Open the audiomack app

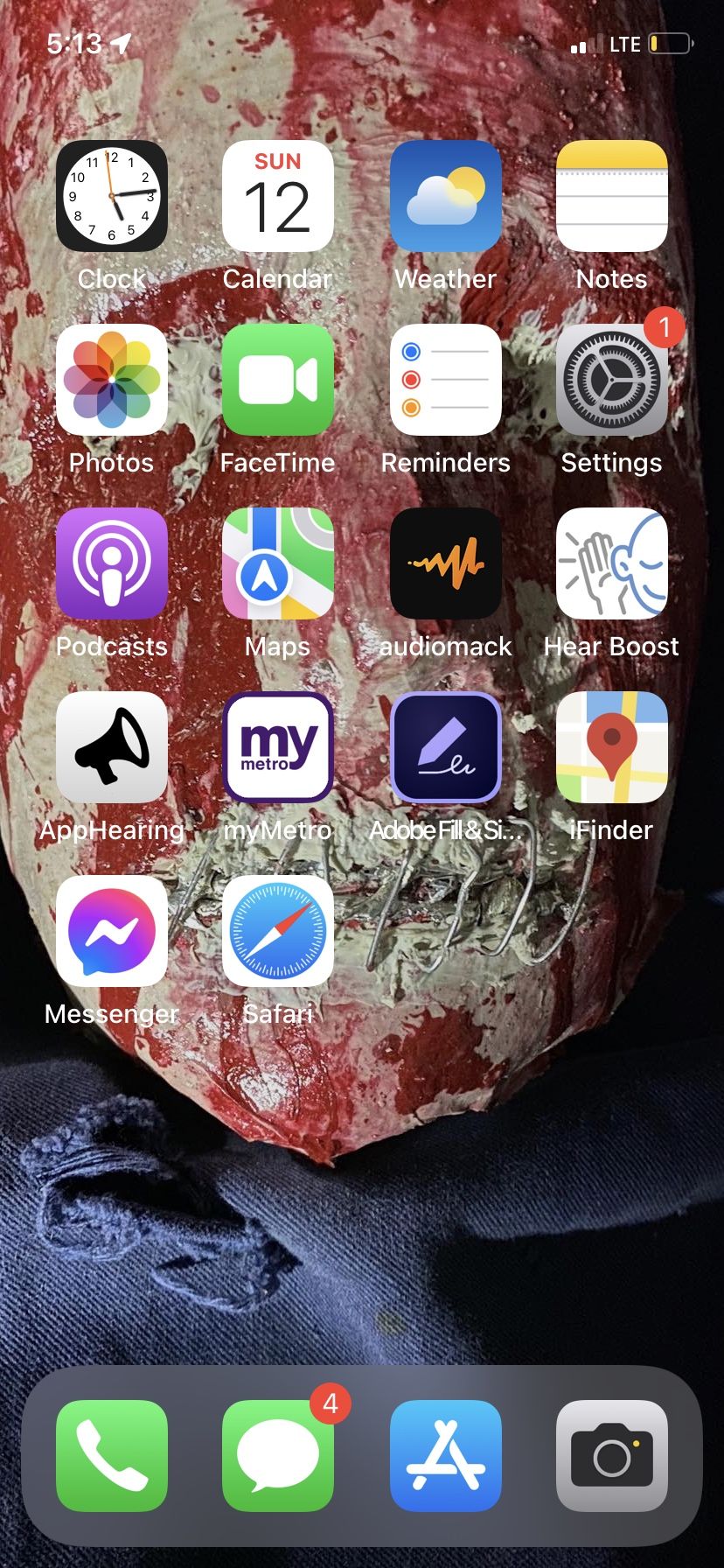click(445, 563)
